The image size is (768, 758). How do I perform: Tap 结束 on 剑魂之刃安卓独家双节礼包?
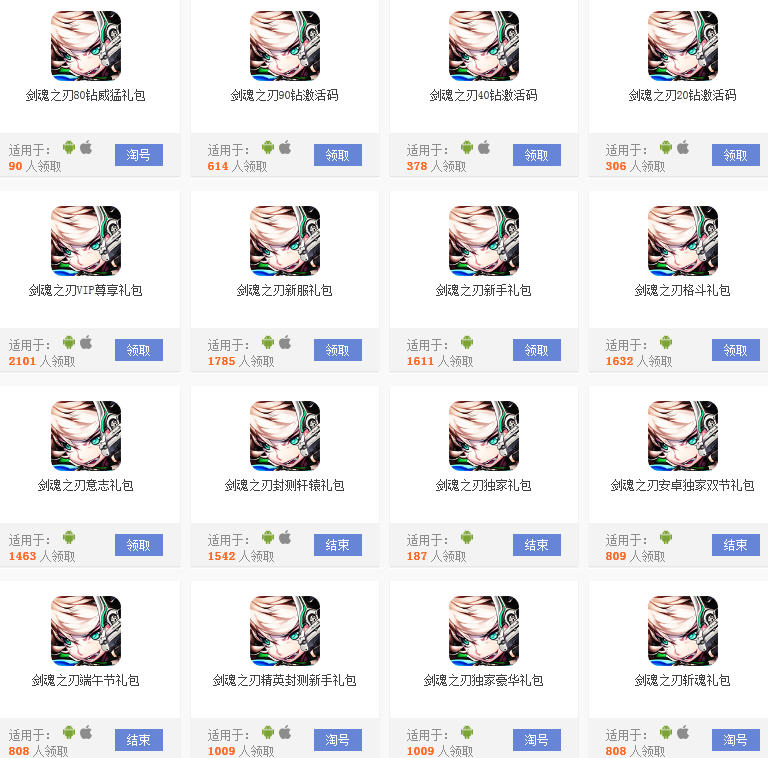[735, 545]
